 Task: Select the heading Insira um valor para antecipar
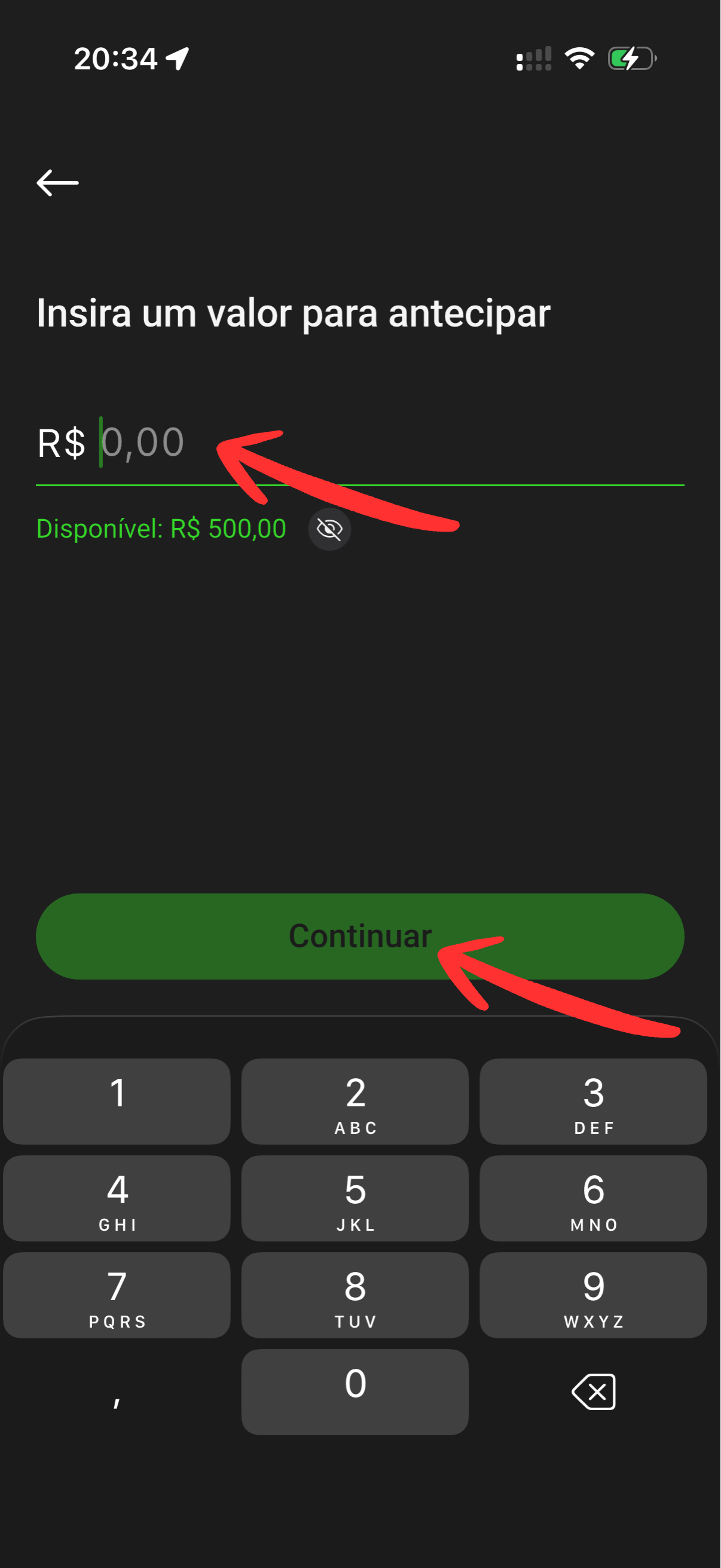293,313
